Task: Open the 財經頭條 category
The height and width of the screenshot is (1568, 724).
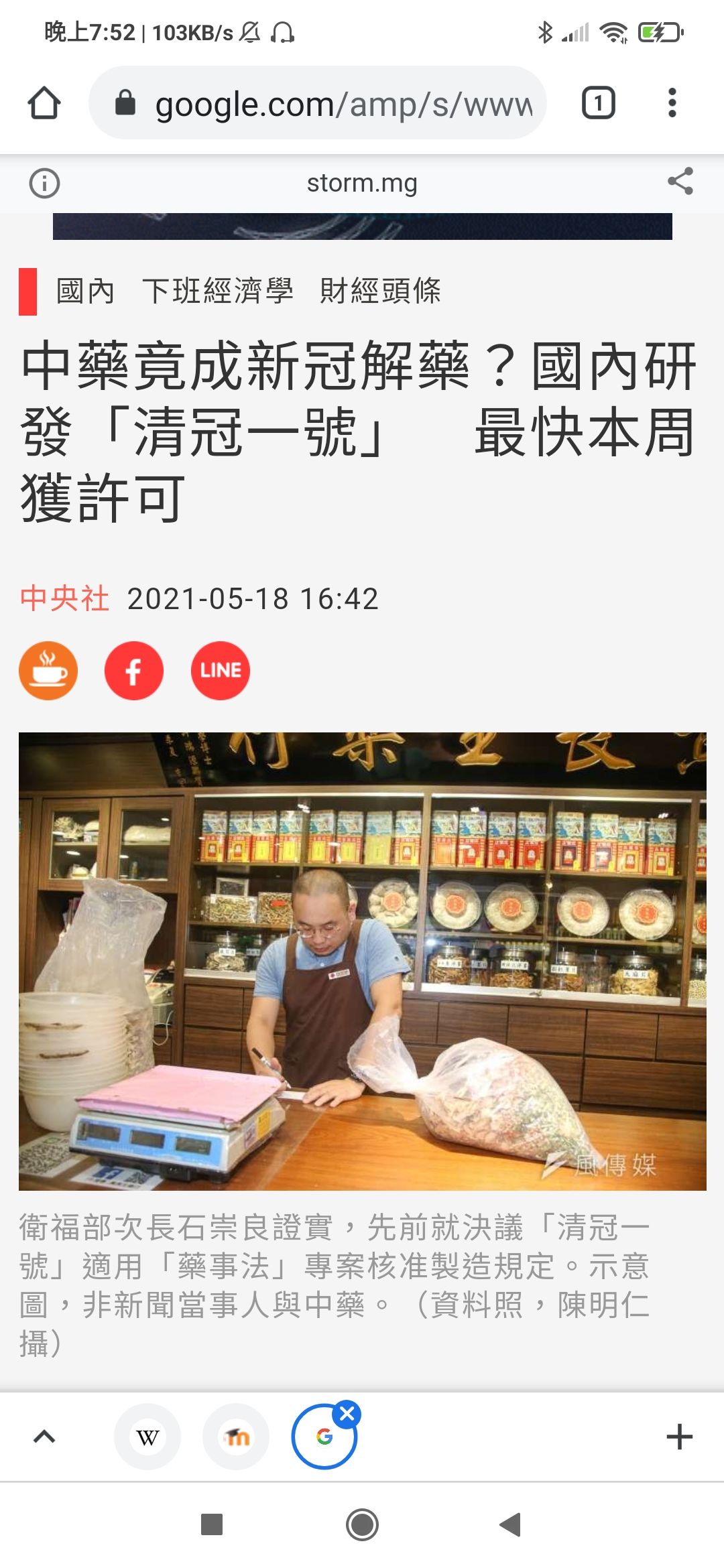Action: [x=380, y=291]
